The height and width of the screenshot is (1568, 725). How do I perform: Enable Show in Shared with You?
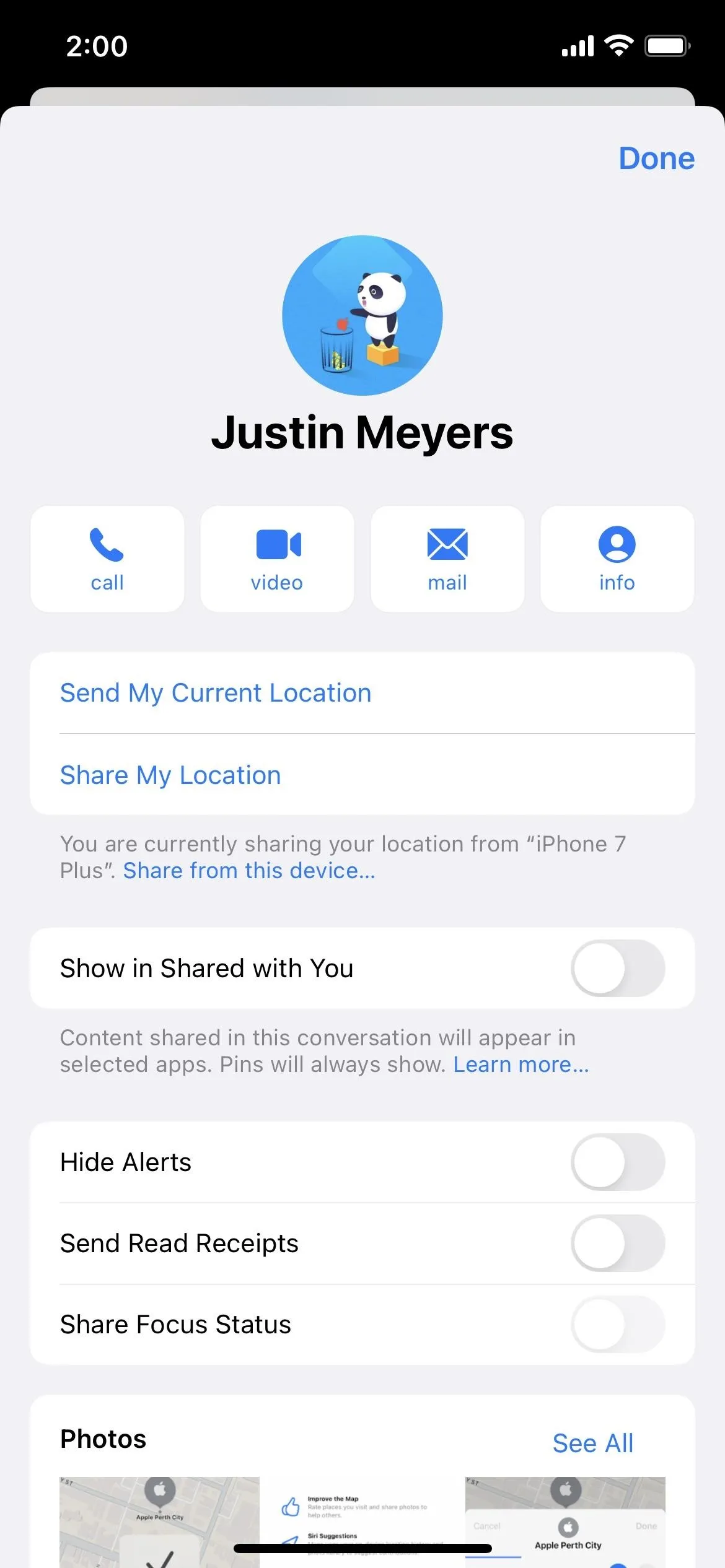618,968
